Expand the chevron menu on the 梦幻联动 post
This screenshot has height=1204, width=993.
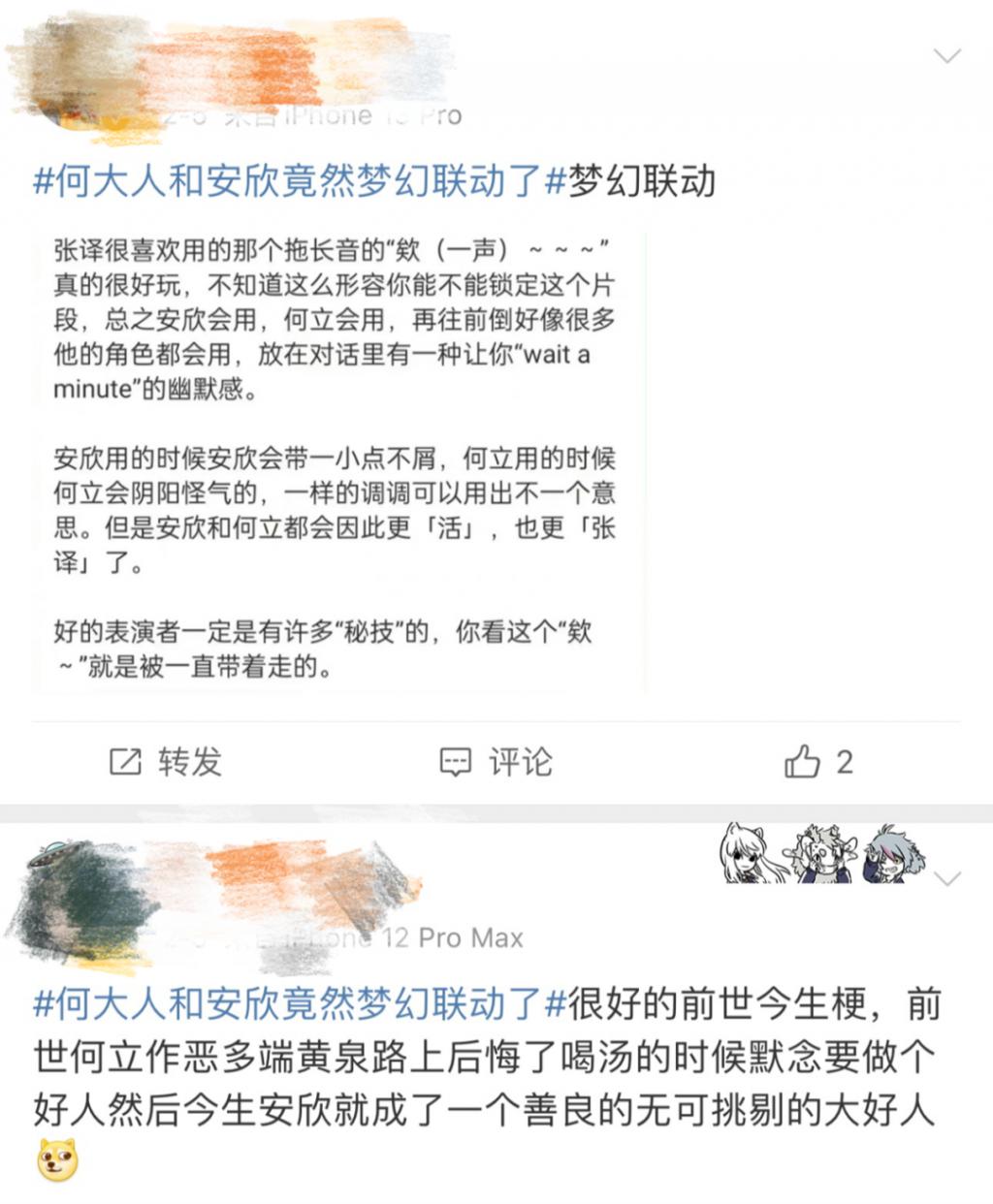pyautogui.click(x=946, y=56)
